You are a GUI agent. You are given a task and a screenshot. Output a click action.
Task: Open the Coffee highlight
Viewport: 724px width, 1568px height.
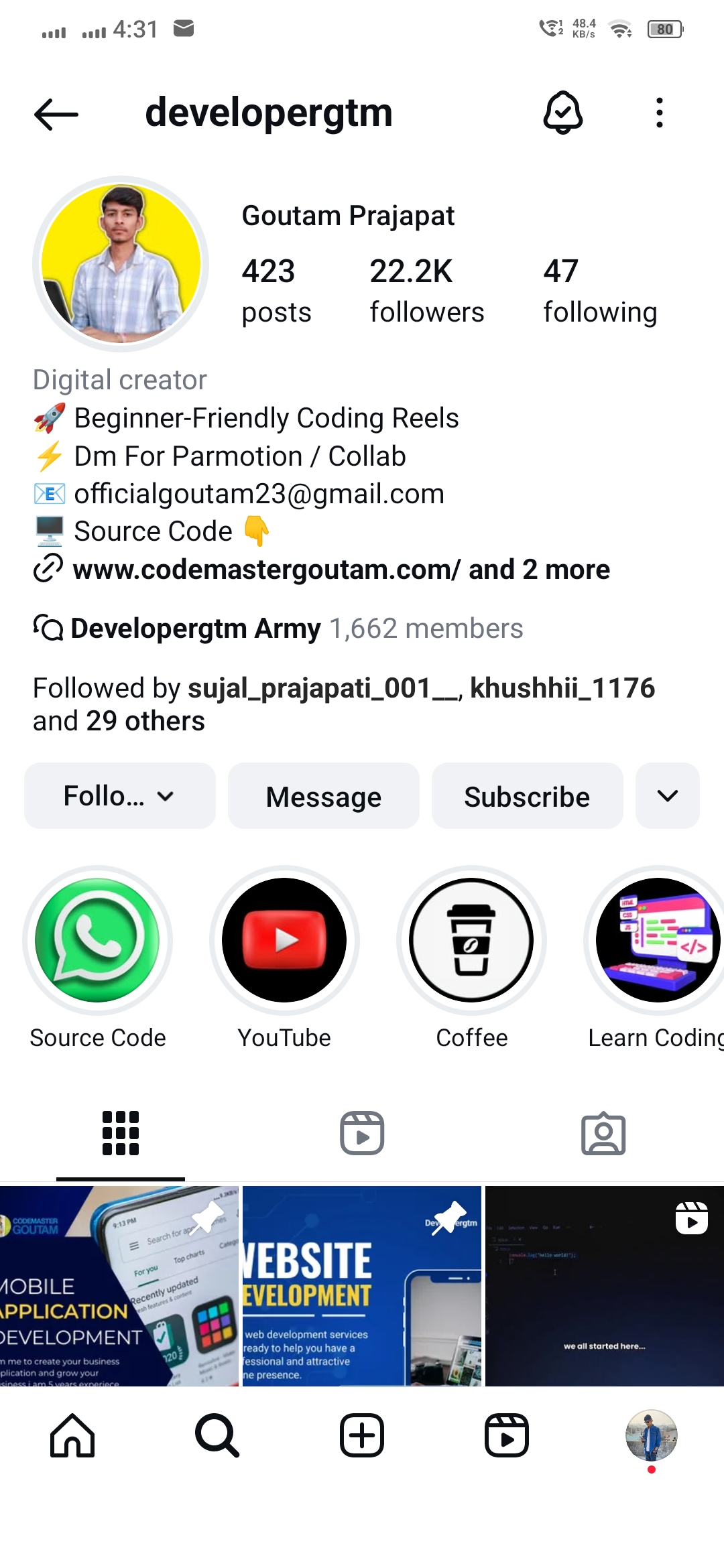pos(471,940)
